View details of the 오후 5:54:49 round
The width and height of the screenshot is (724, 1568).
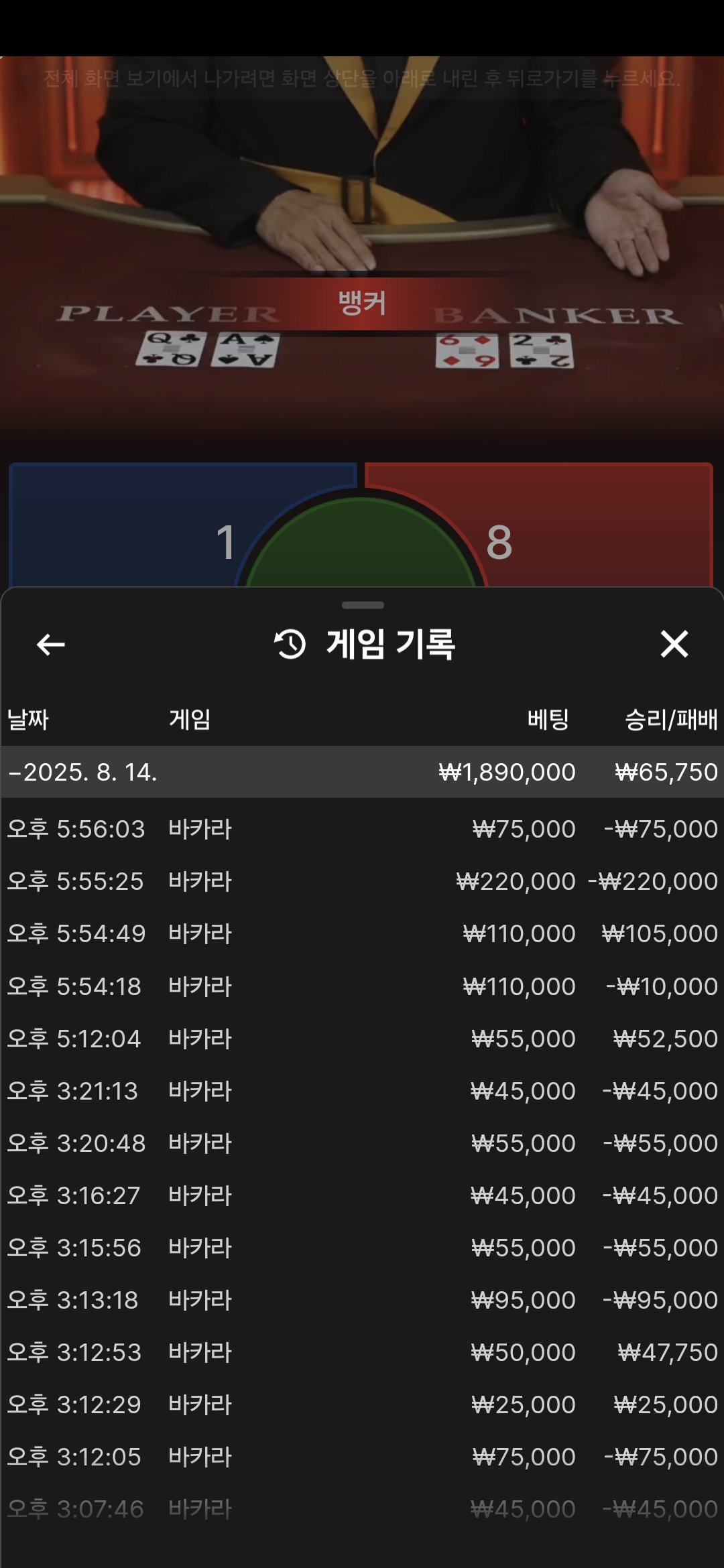pos(362,933)
